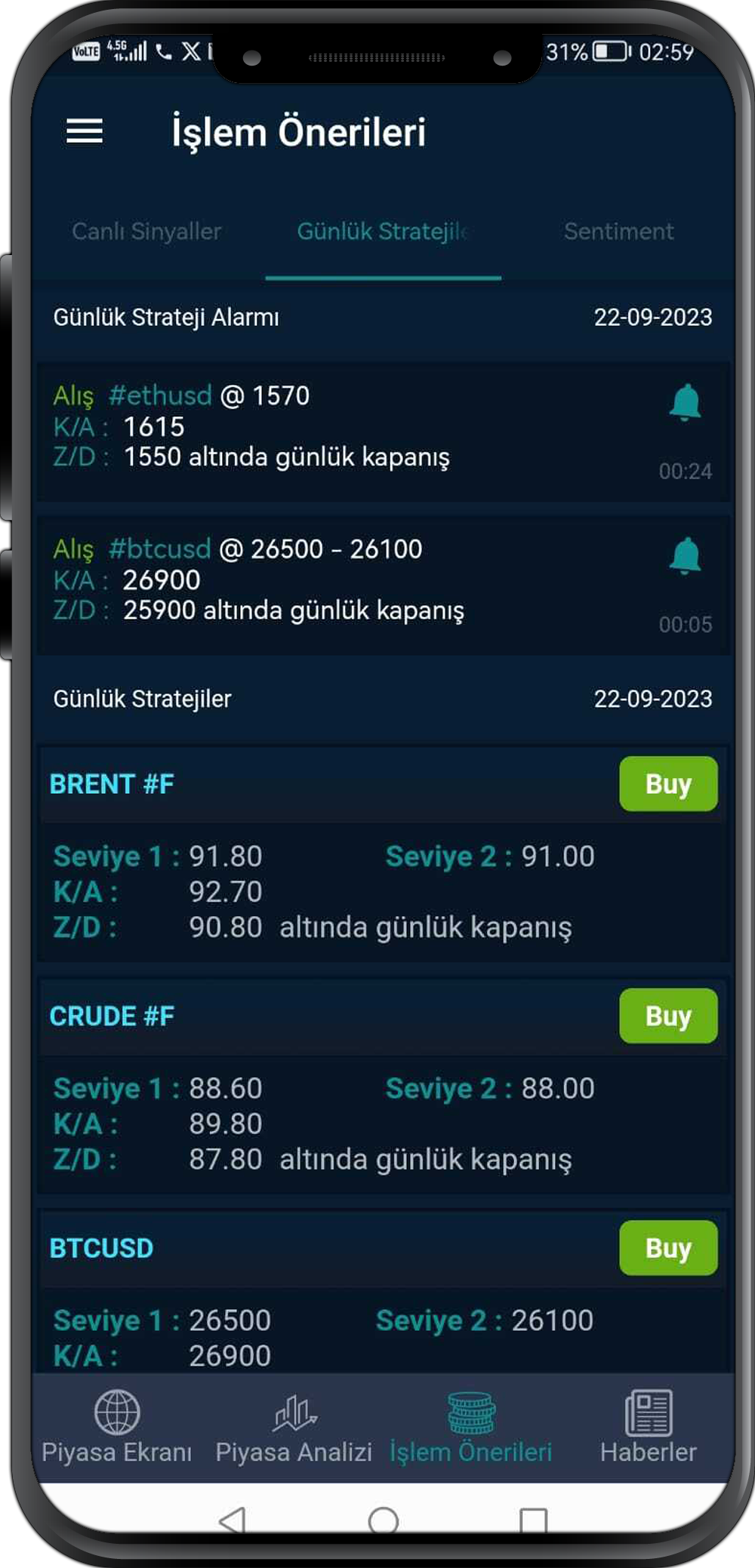Tap the system home button

pos(384,1520)
